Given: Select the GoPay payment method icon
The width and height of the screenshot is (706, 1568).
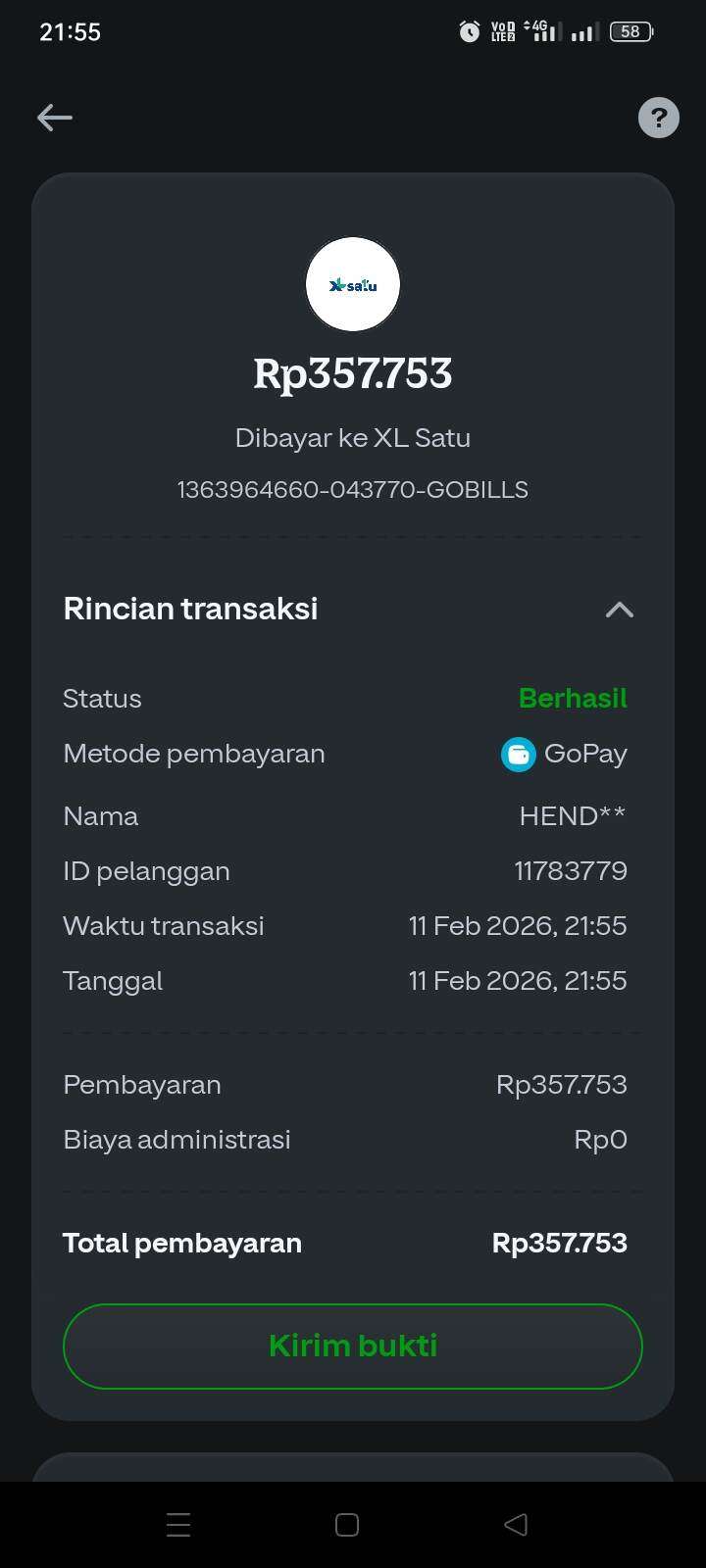Looking at the screenshot, I should click(518, 754).
